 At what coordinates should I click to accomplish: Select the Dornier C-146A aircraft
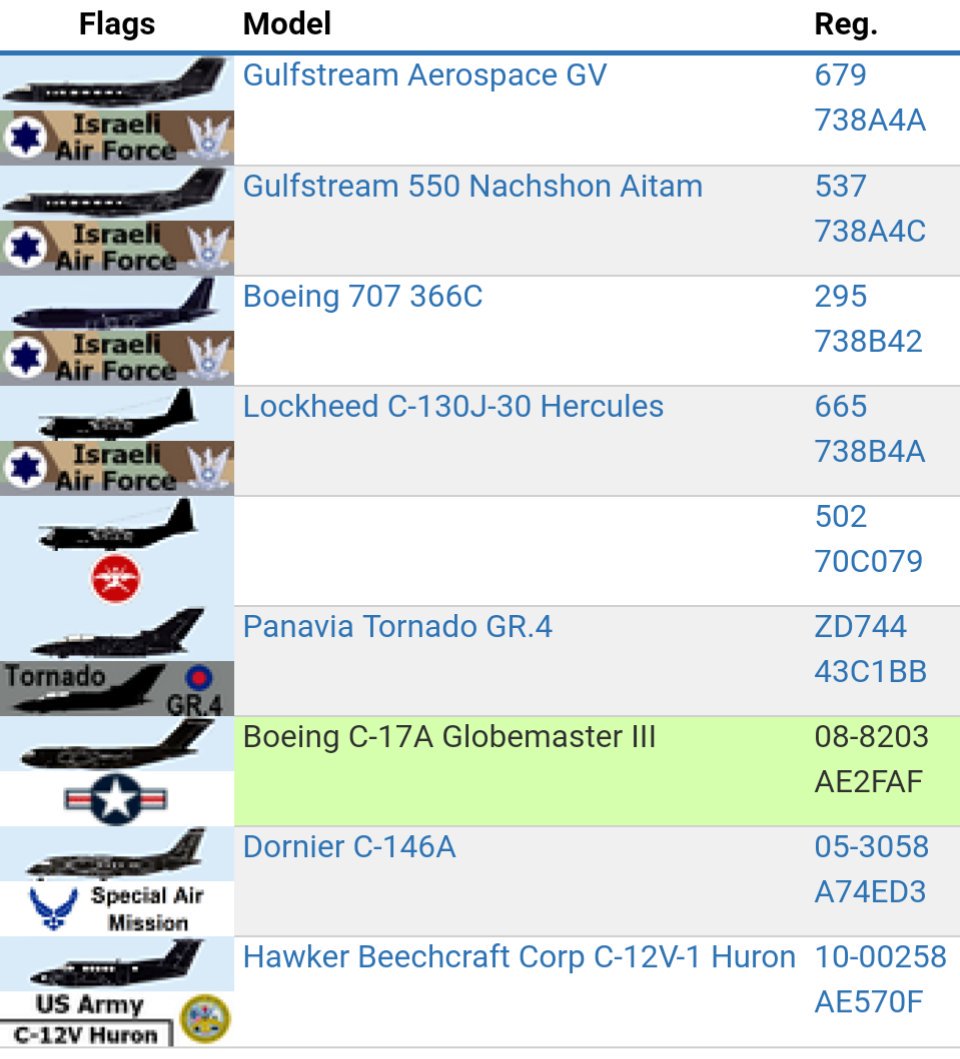(349, 848)
